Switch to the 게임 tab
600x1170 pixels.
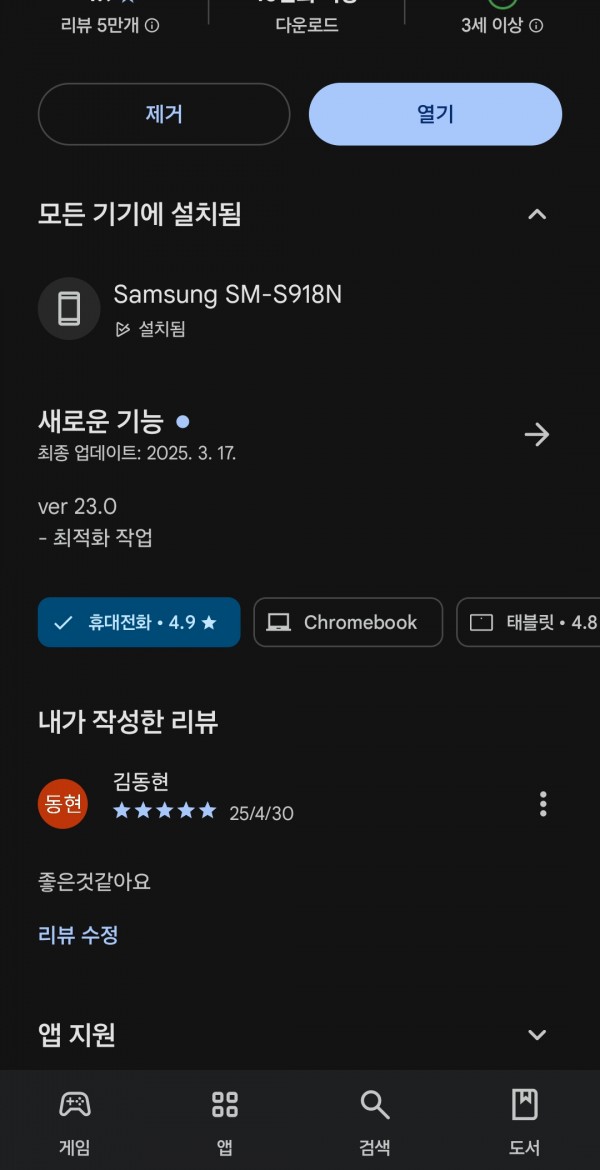(x=75, y=1121)
